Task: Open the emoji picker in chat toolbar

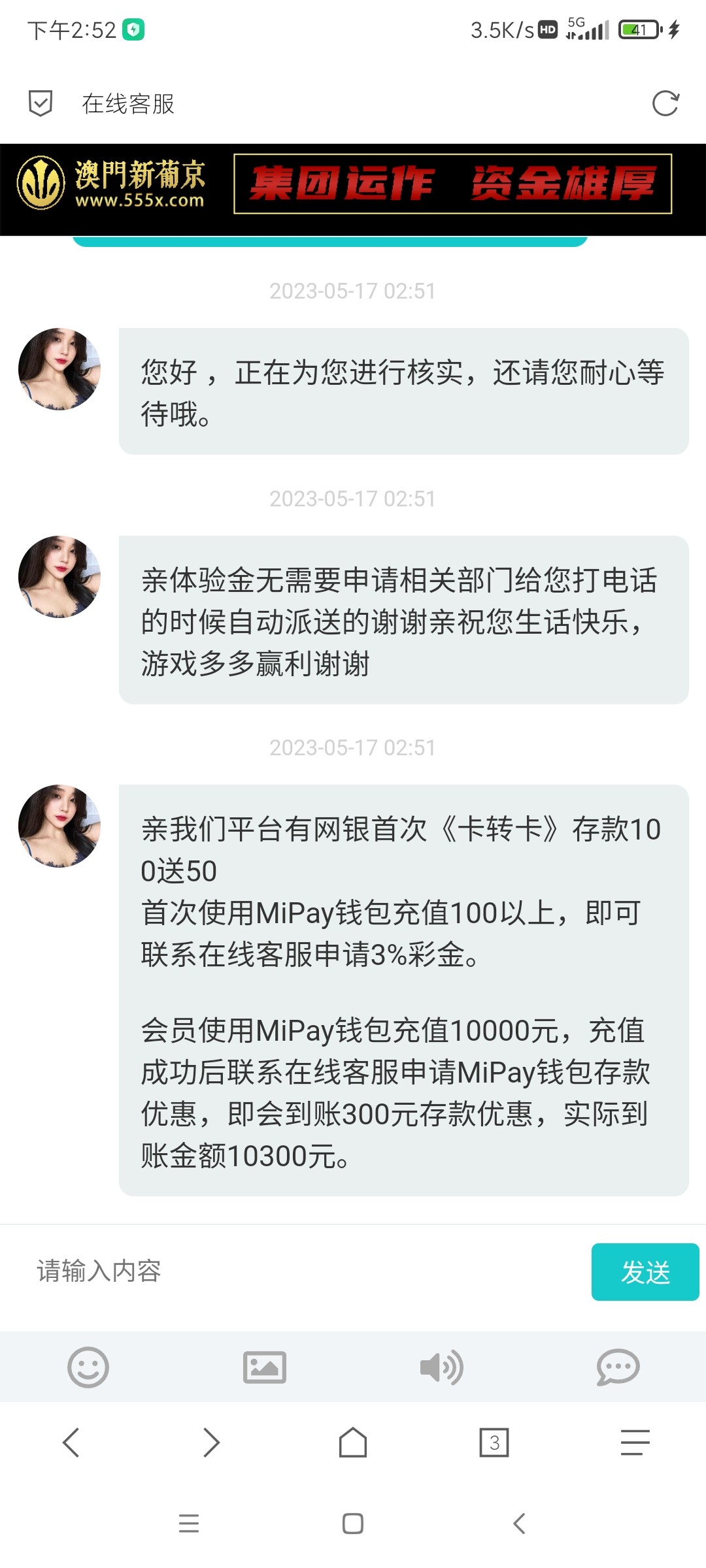Action: click(x=88, y=1368)
